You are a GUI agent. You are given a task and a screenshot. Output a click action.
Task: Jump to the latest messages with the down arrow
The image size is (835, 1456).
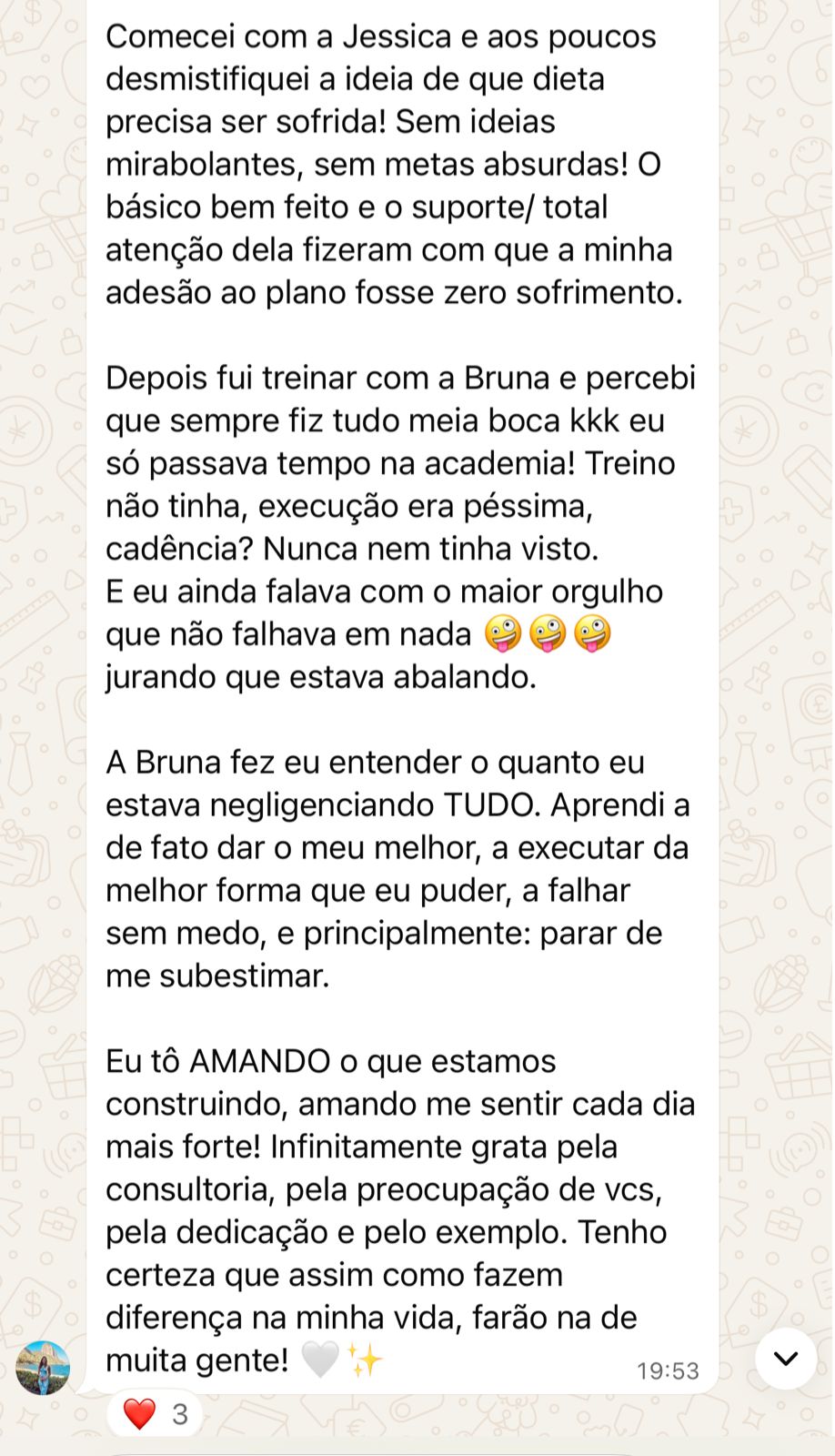click(786, 1359)
